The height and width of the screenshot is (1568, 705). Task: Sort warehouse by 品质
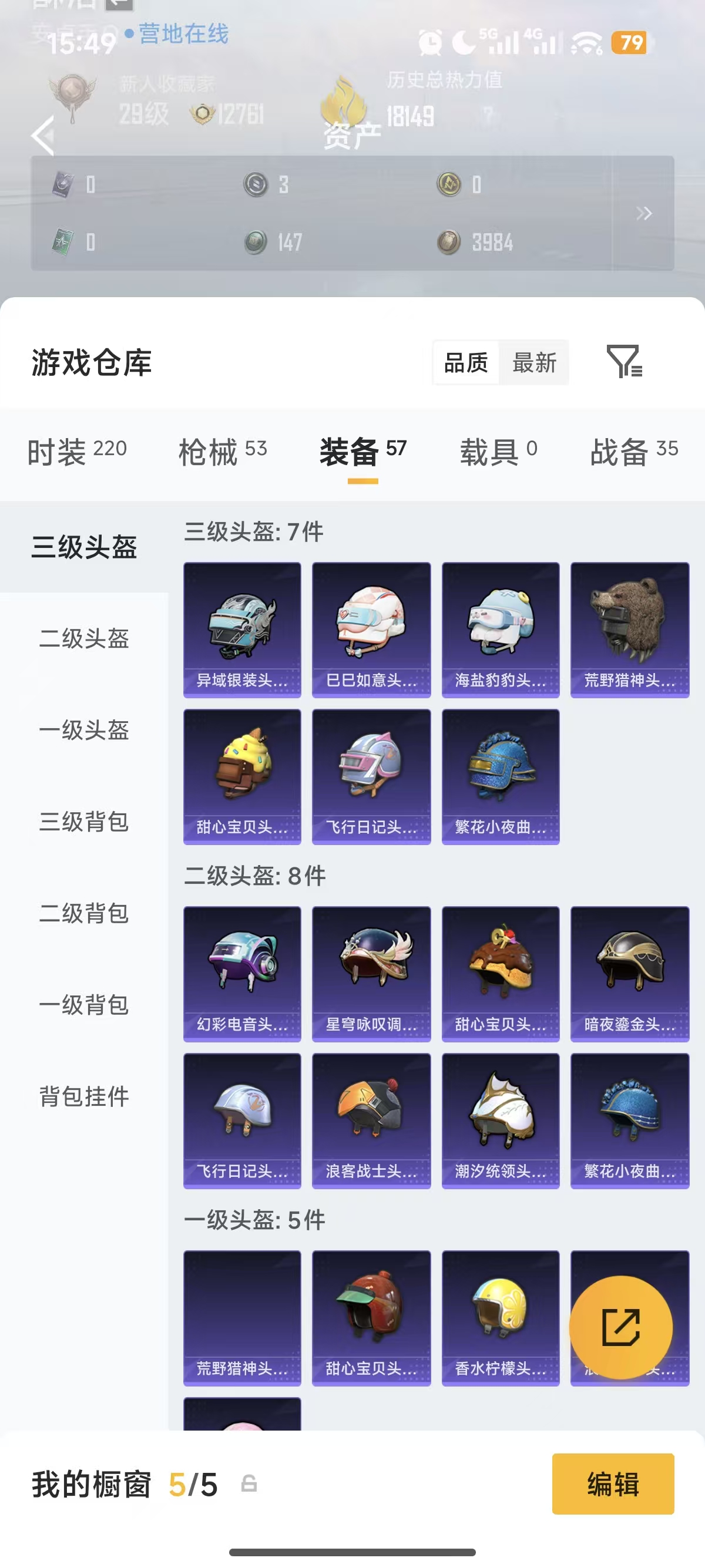coord(466,363)
